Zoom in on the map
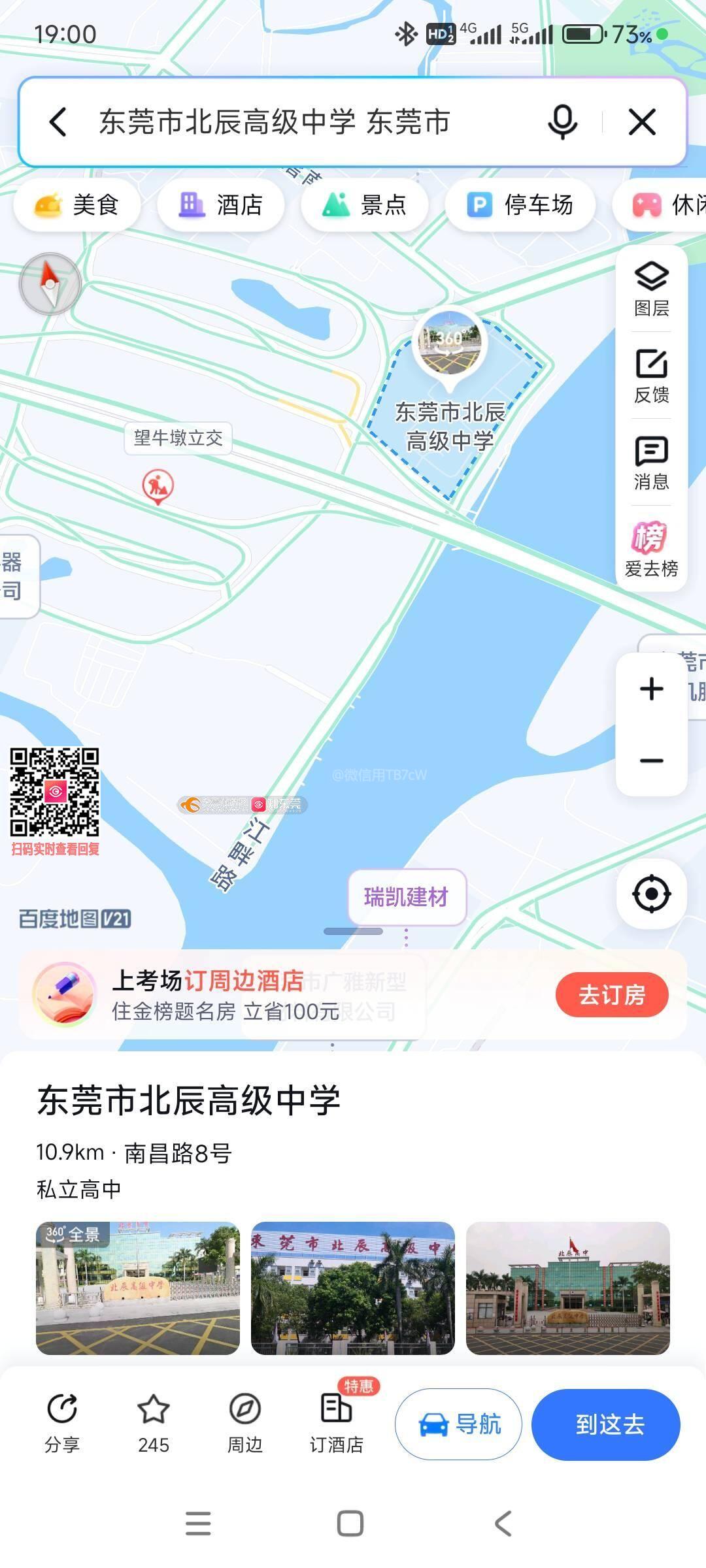Image resolution: width=706 pixels, height=1568 pixels. [x=651, y=689]
